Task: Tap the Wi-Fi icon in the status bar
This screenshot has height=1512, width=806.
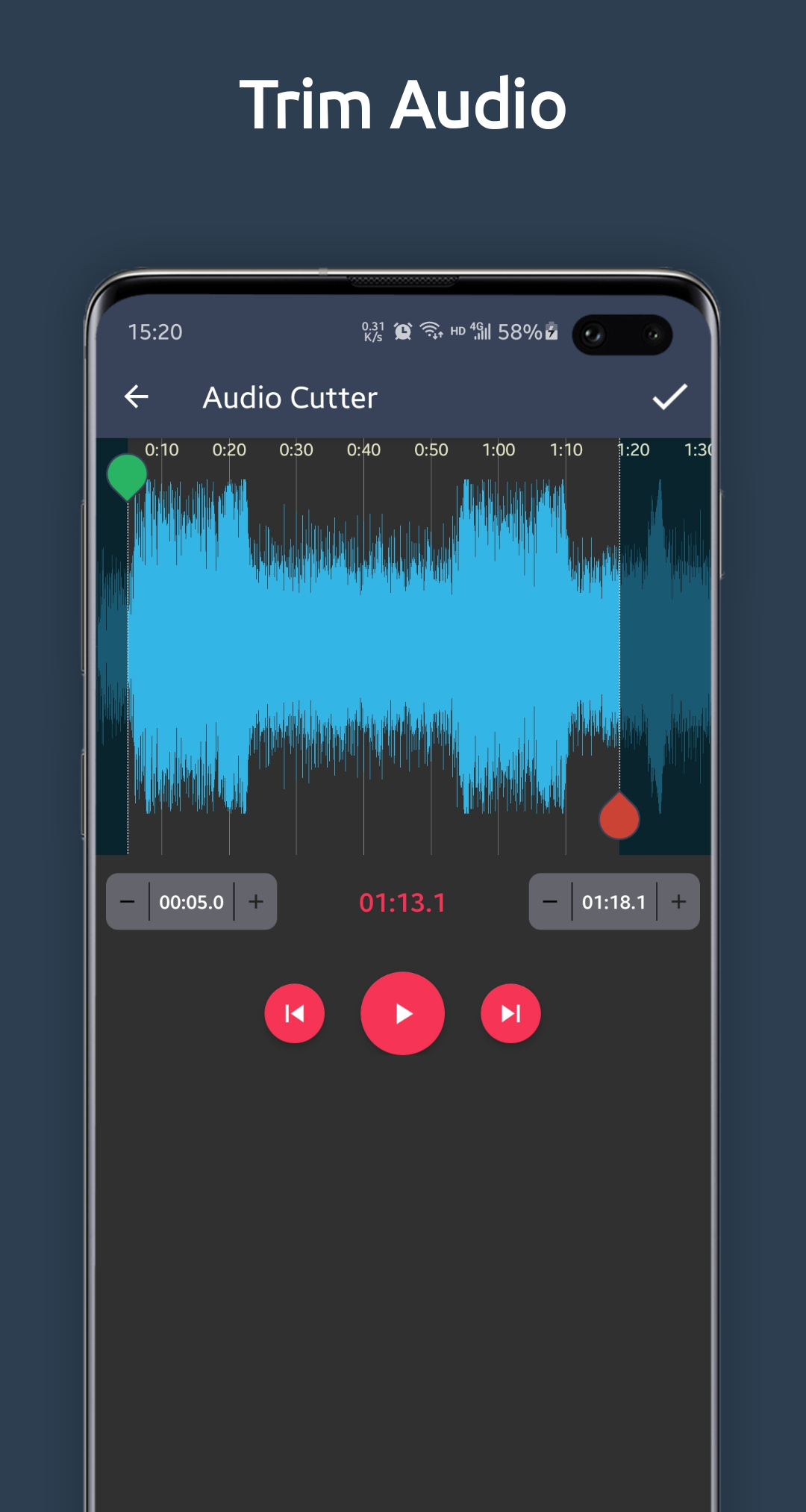Action: click(x=431, y=331)
